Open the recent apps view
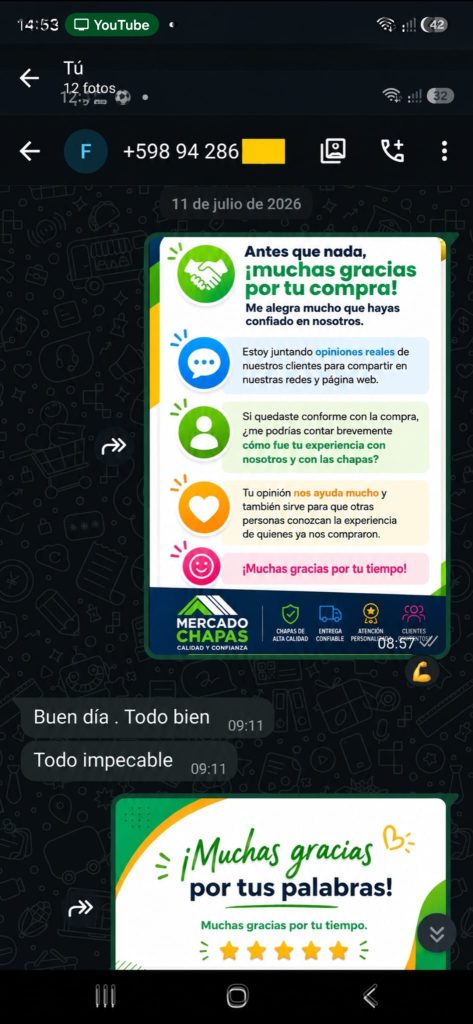The image size is (473, 1024). 105,996
